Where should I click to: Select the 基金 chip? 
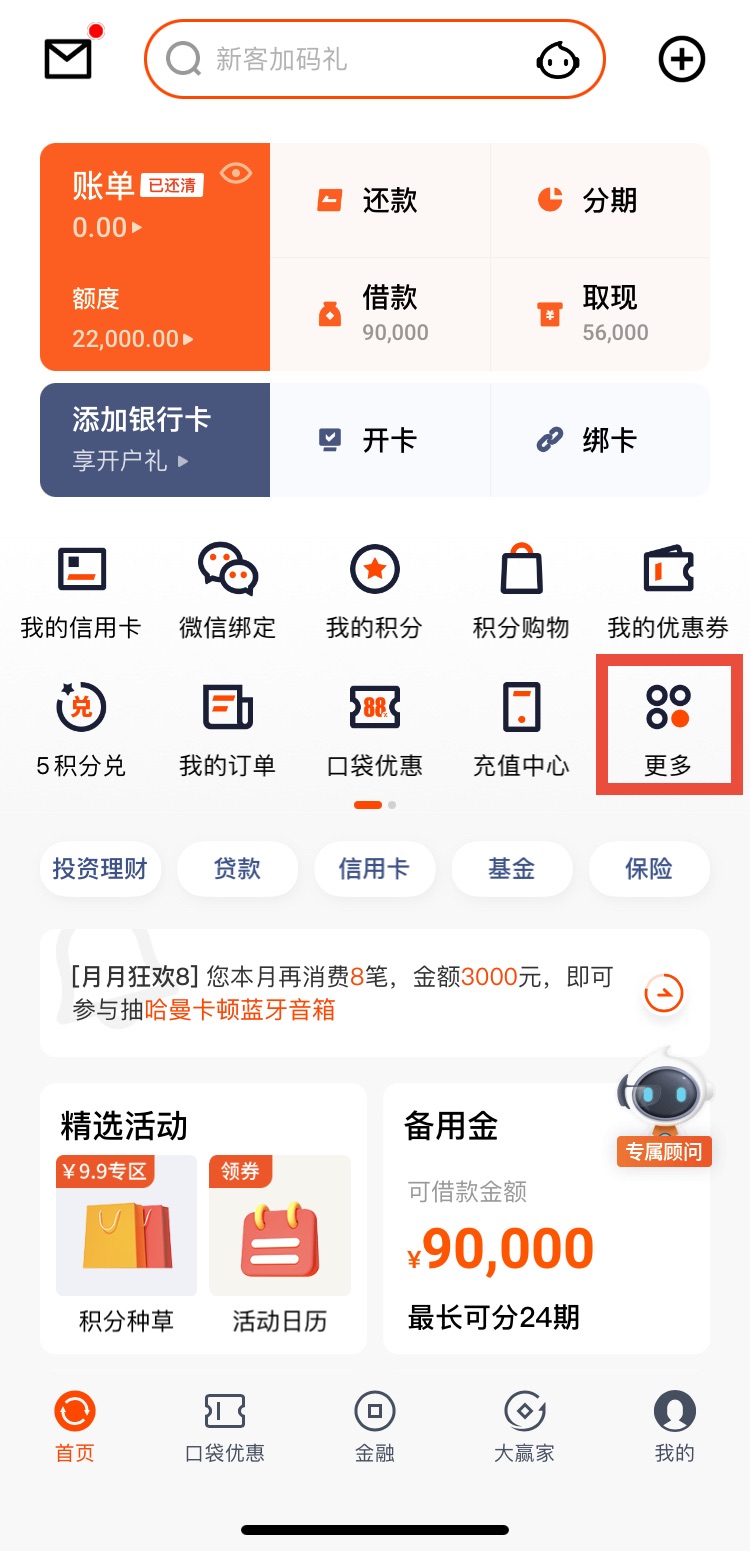click(512, 869)
